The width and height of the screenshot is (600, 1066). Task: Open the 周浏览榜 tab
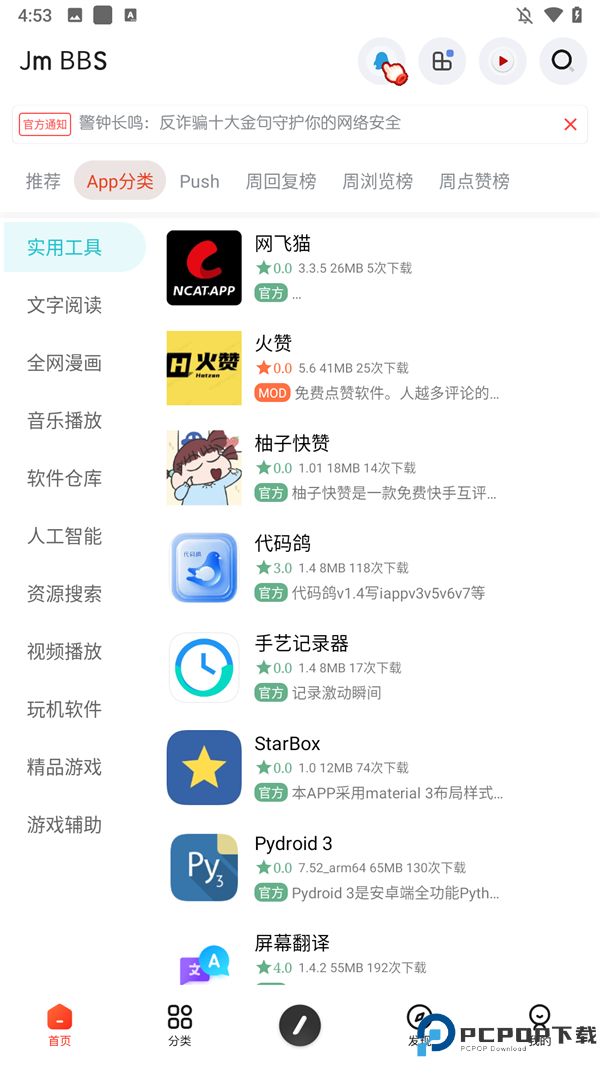point(377,181)
